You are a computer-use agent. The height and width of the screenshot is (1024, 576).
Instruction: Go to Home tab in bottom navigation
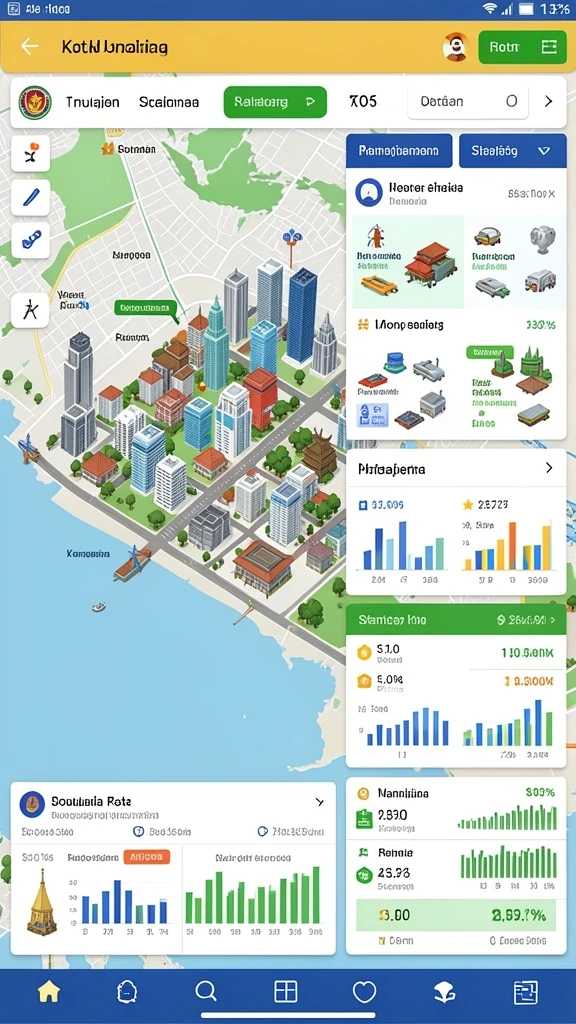[x=48, y=993]
